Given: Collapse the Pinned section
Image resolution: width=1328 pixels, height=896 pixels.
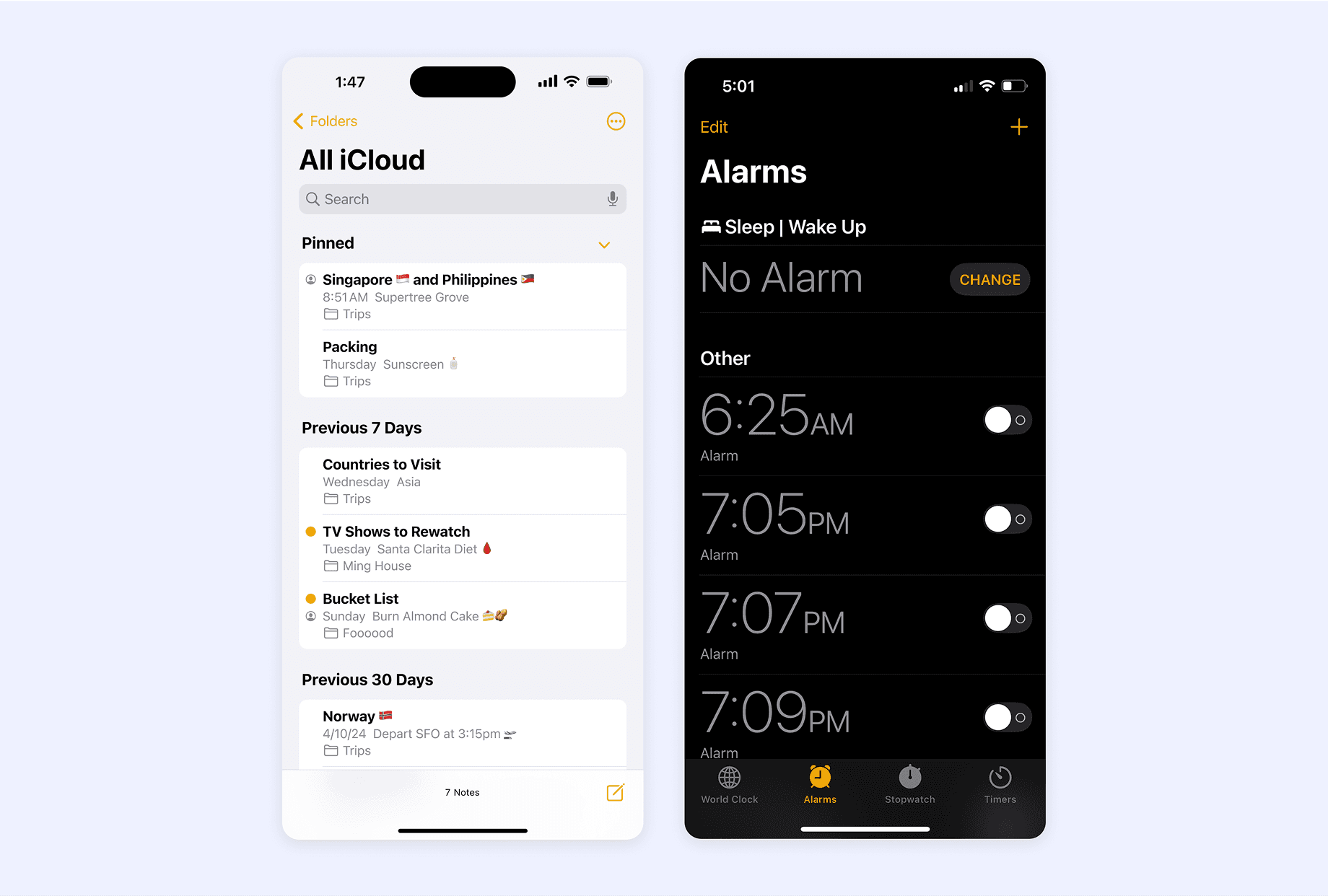Looking at the screenshot, I should (604, 245).
